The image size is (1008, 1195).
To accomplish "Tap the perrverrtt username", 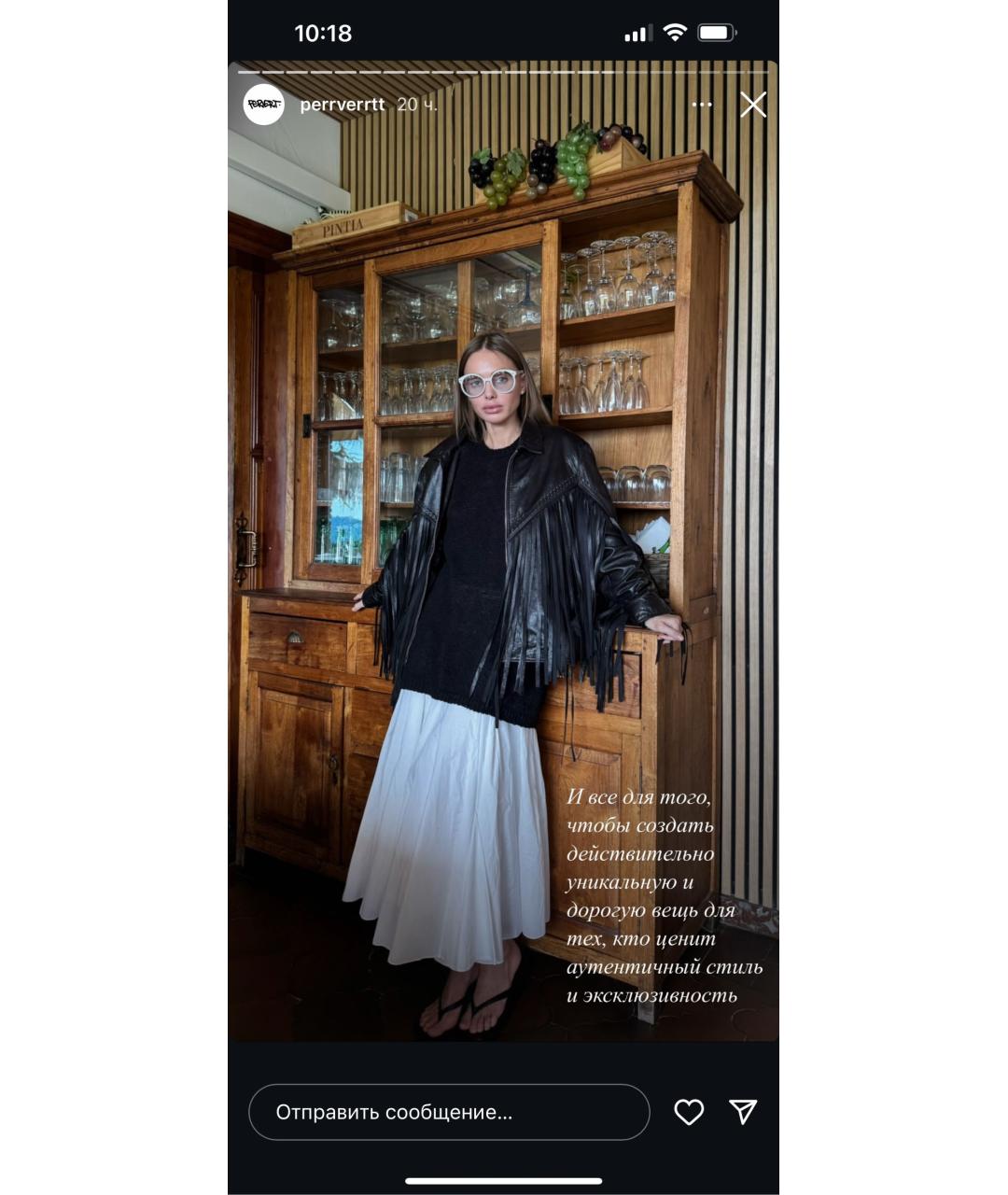I will pyautogui.click(x=342, y=105).
